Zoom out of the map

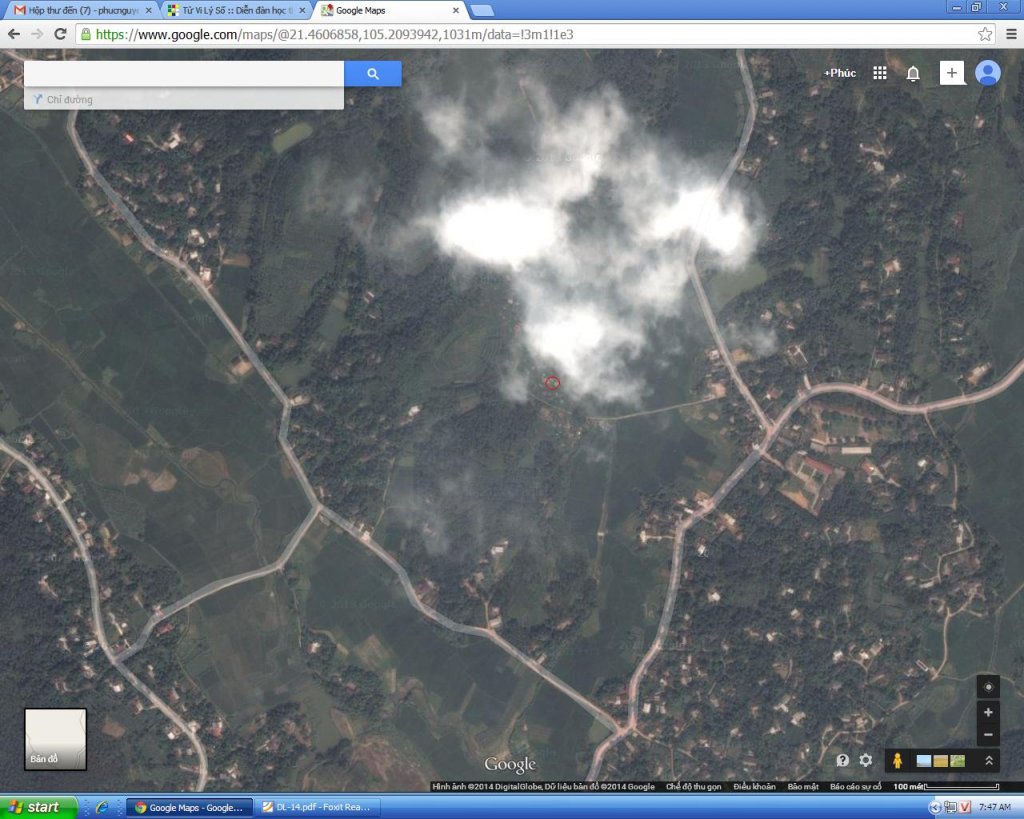click(988, 735)
